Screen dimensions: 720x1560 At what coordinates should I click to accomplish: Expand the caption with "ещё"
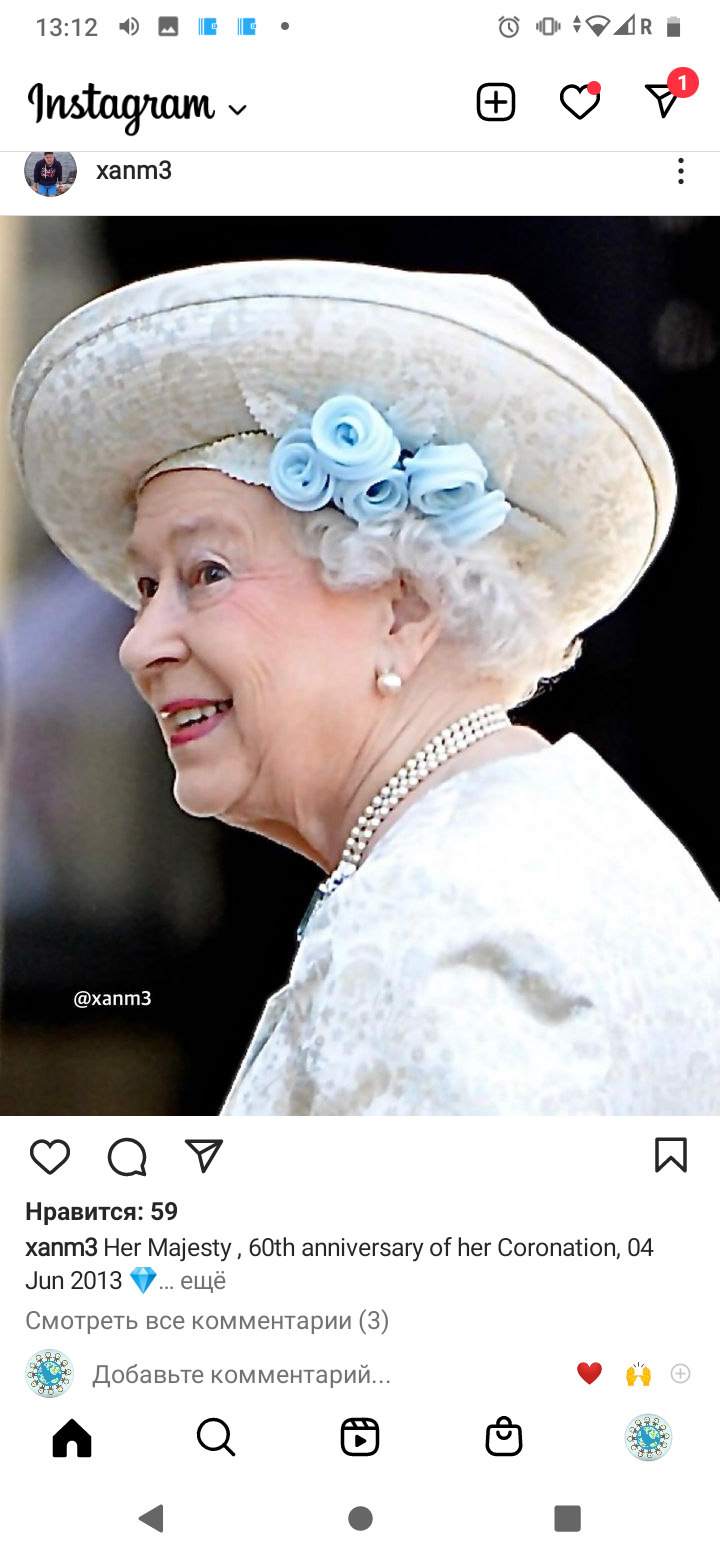click(x=203, y=1280)
